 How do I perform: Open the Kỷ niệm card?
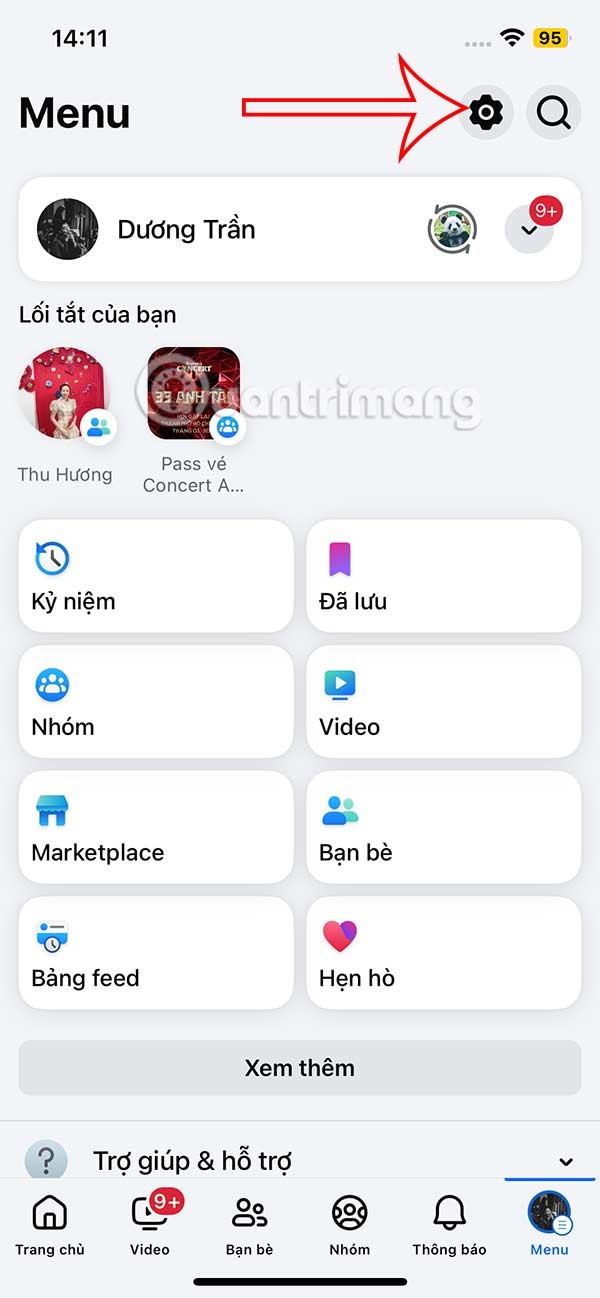tap(156, 576)
